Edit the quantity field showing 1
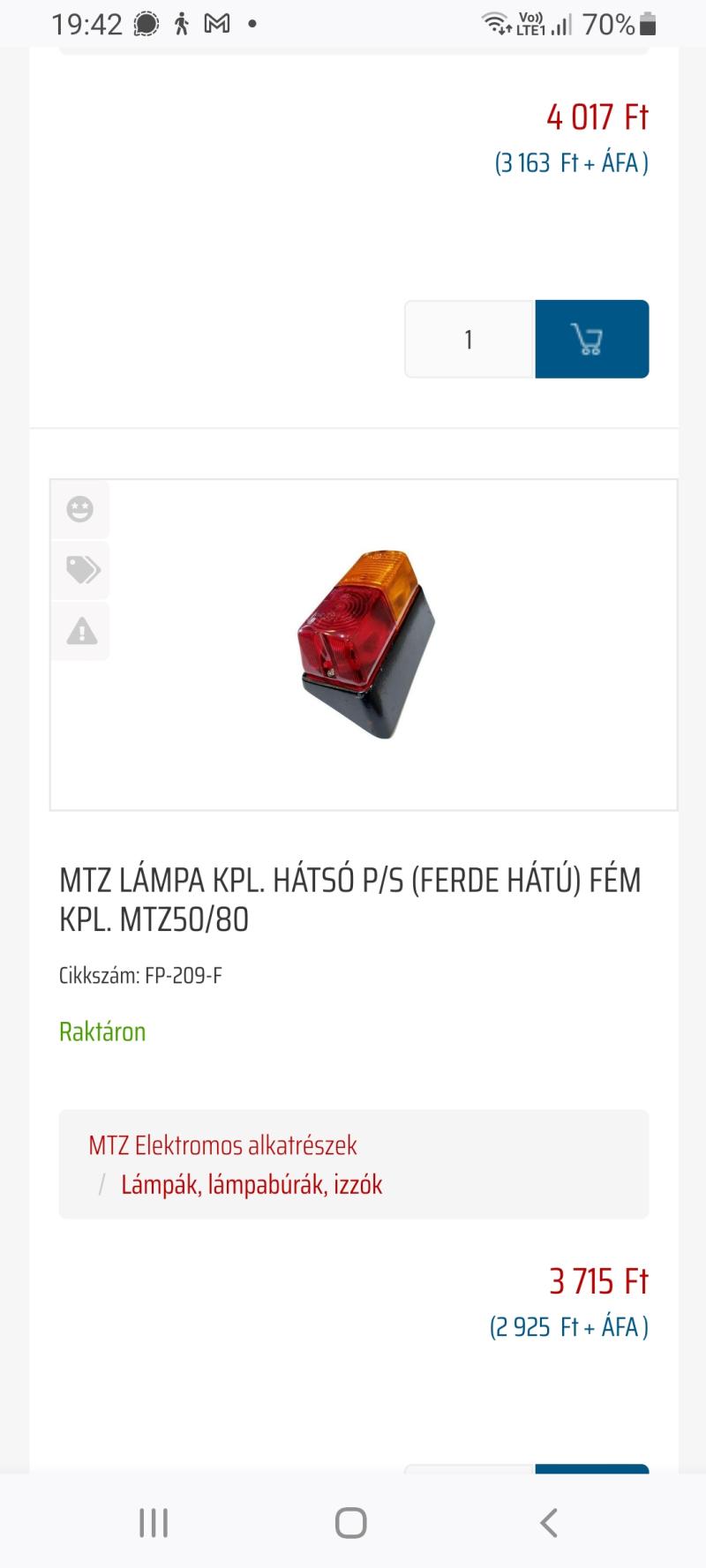Image resolution: width=706 pixels, height=1568 pixels. (469, 339)
